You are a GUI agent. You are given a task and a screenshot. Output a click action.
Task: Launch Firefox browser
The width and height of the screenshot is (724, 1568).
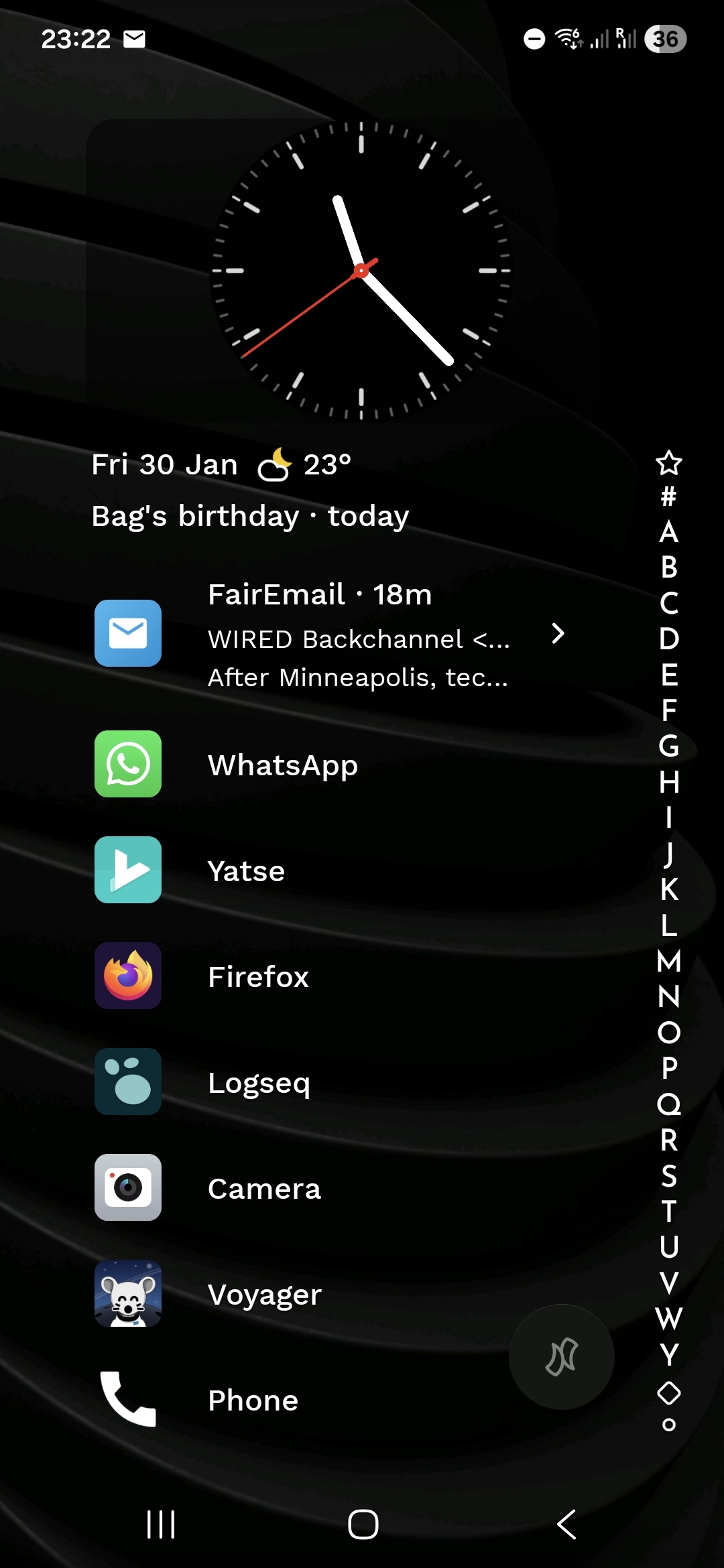pos(128,976)
